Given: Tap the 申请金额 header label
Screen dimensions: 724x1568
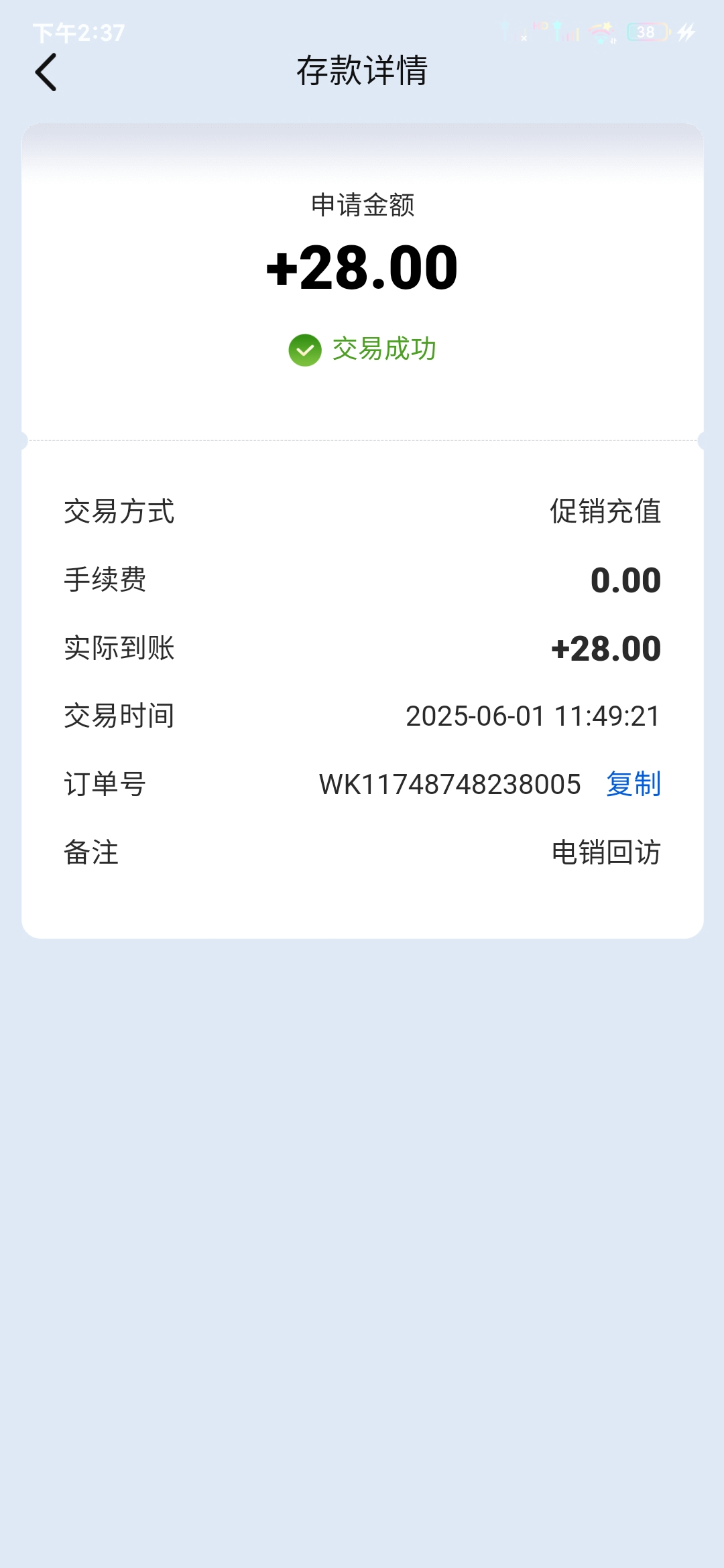Looking at the screenshot, I should coord(362,203).
